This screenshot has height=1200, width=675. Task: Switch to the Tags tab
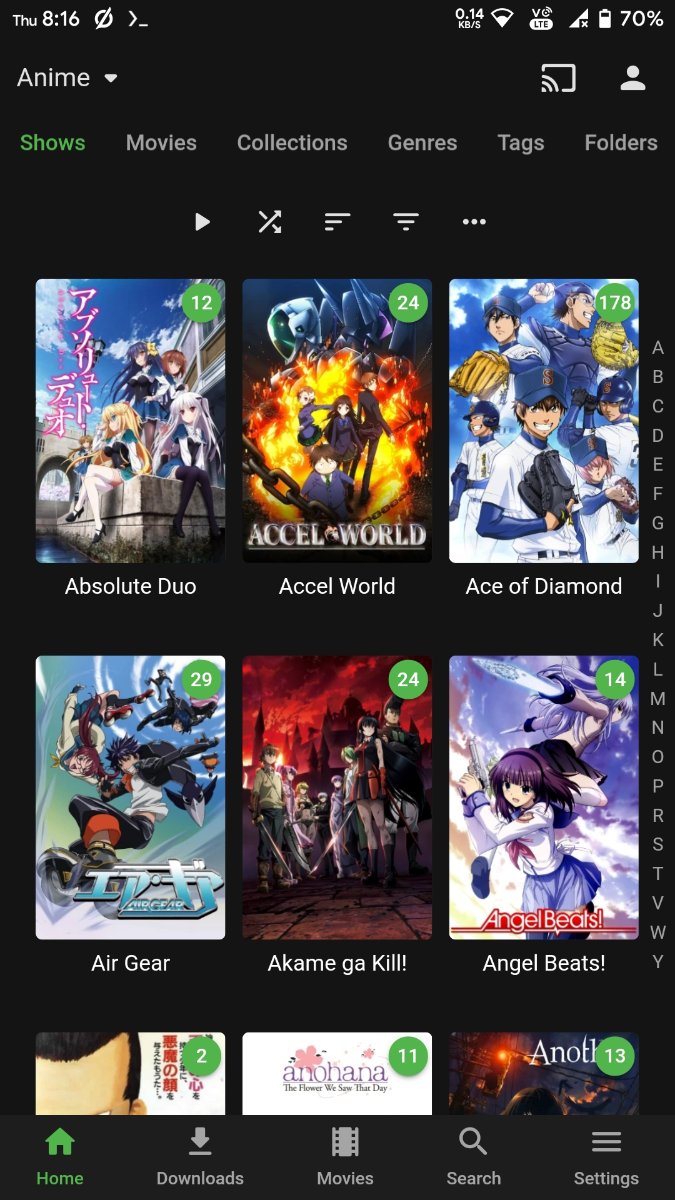click(521, 143)
